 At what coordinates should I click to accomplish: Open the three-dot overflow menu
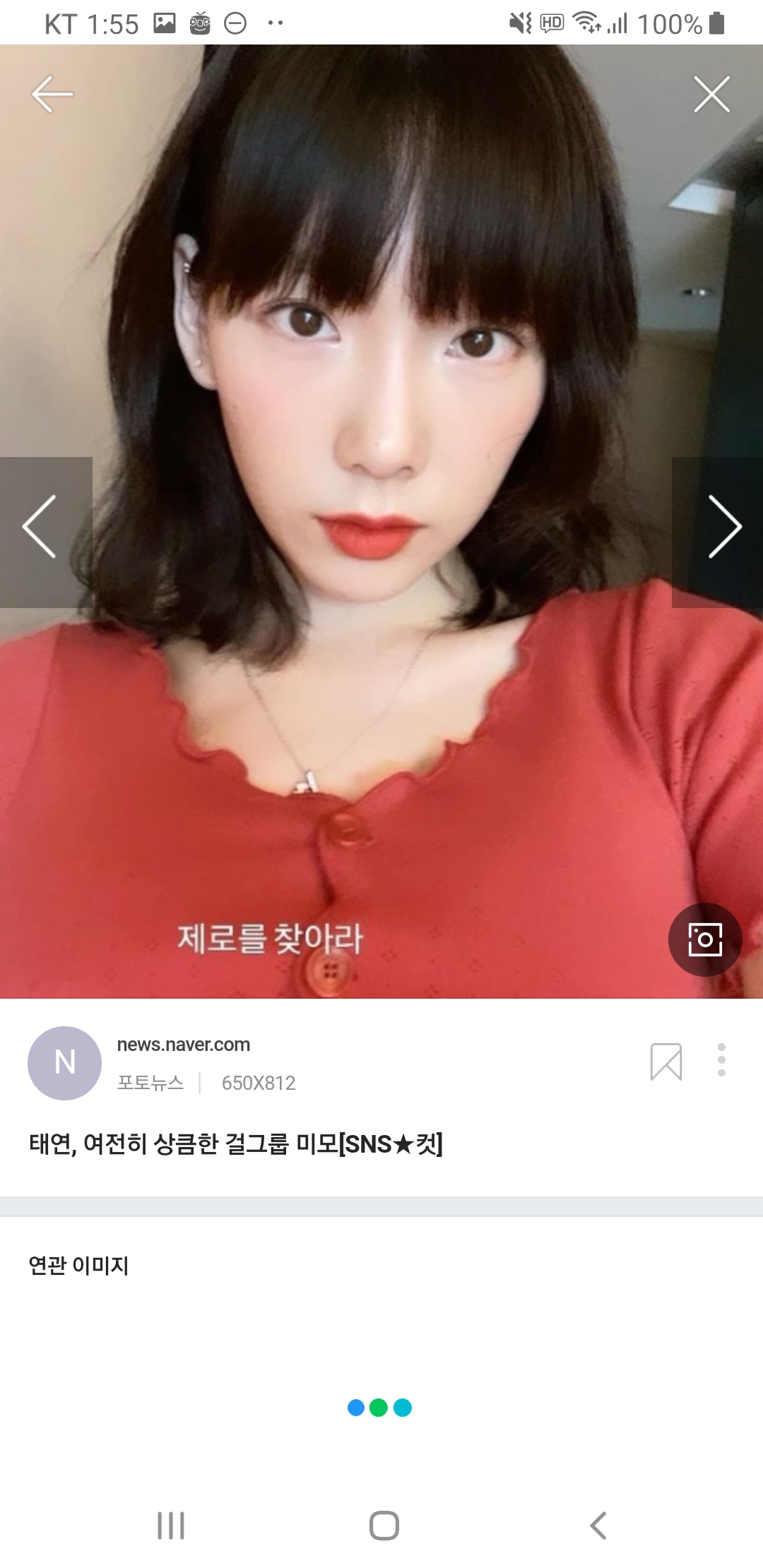point(721,1060)
